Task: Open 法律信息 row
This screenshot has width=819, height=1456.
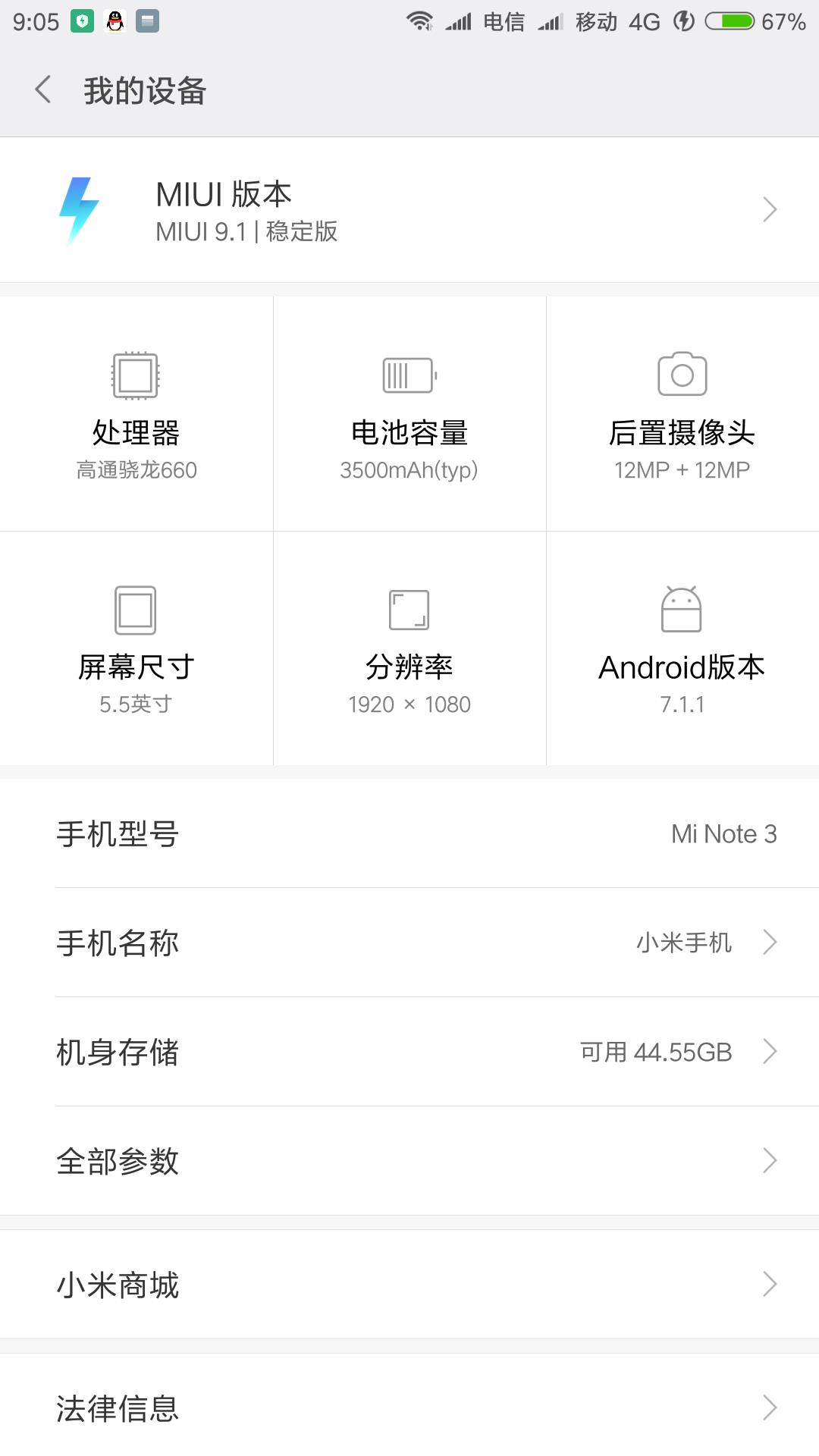Action: click(x=409, y=1407)
